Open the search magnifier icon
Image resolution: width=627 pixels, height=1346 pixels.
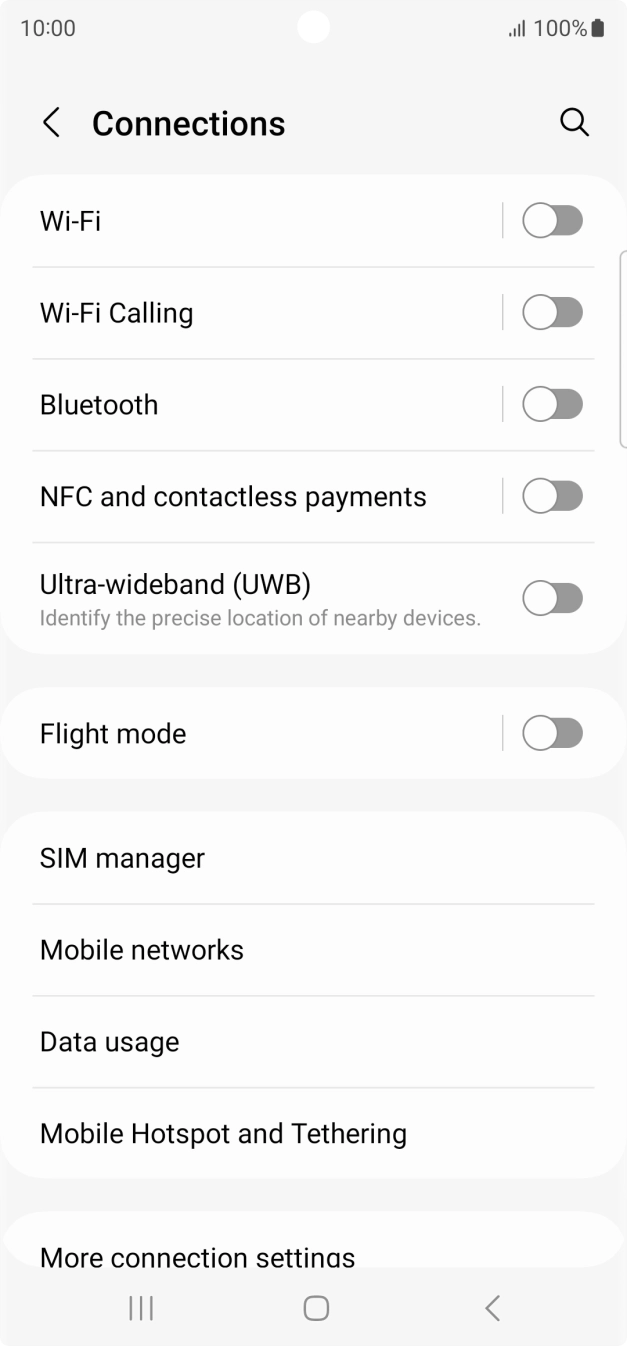tap(574, 123)
